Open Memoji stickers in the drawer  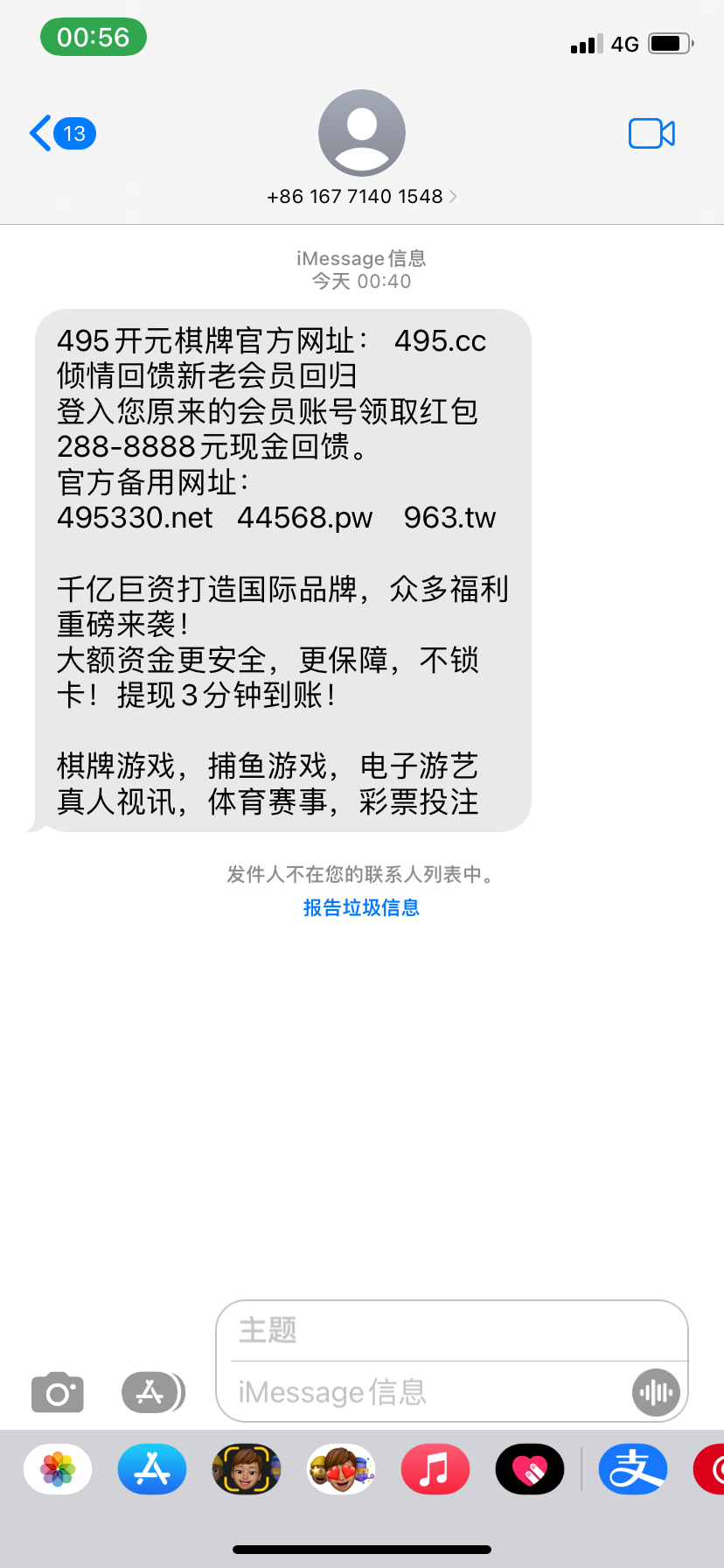tap(341, 1469)
